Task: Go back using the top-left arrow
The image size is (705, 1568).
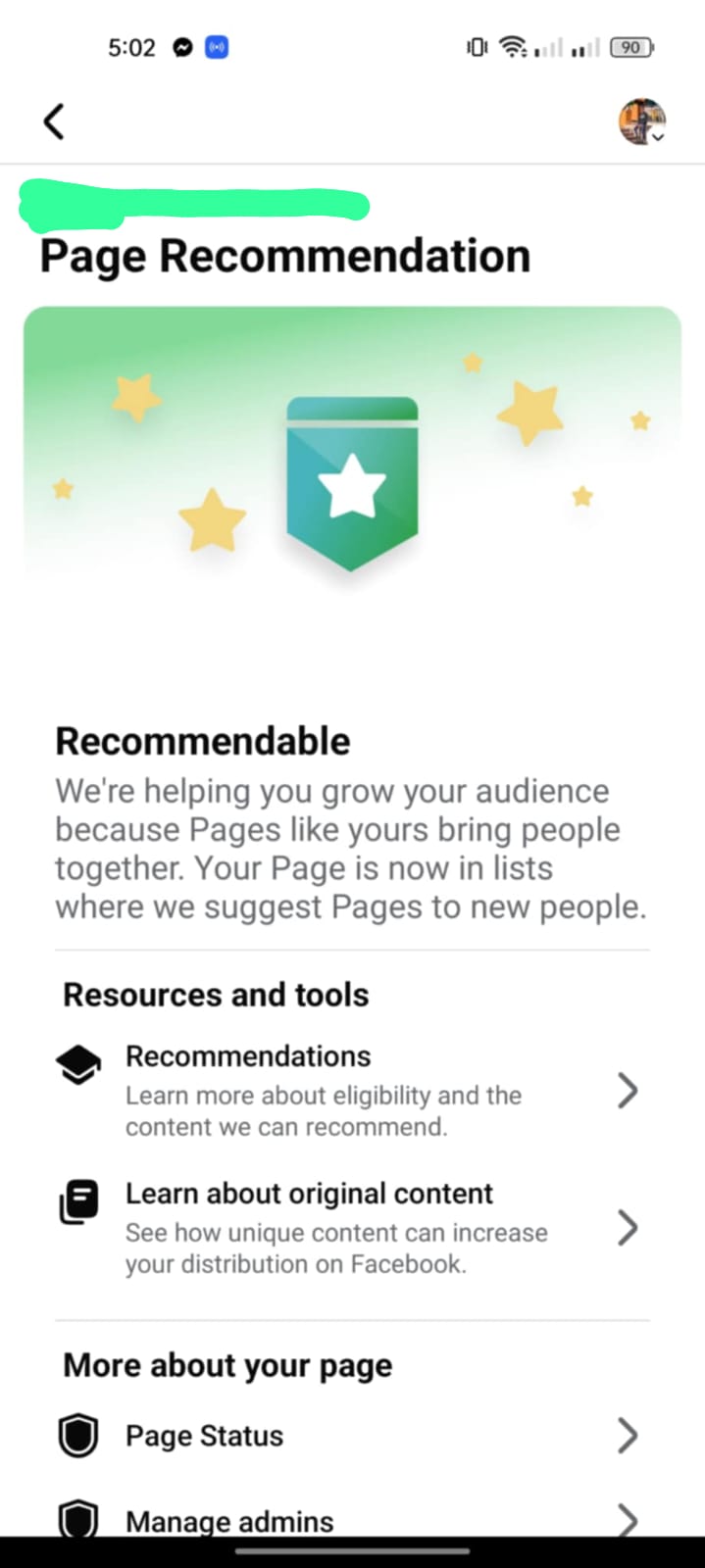Action: [x=54, y=122]
